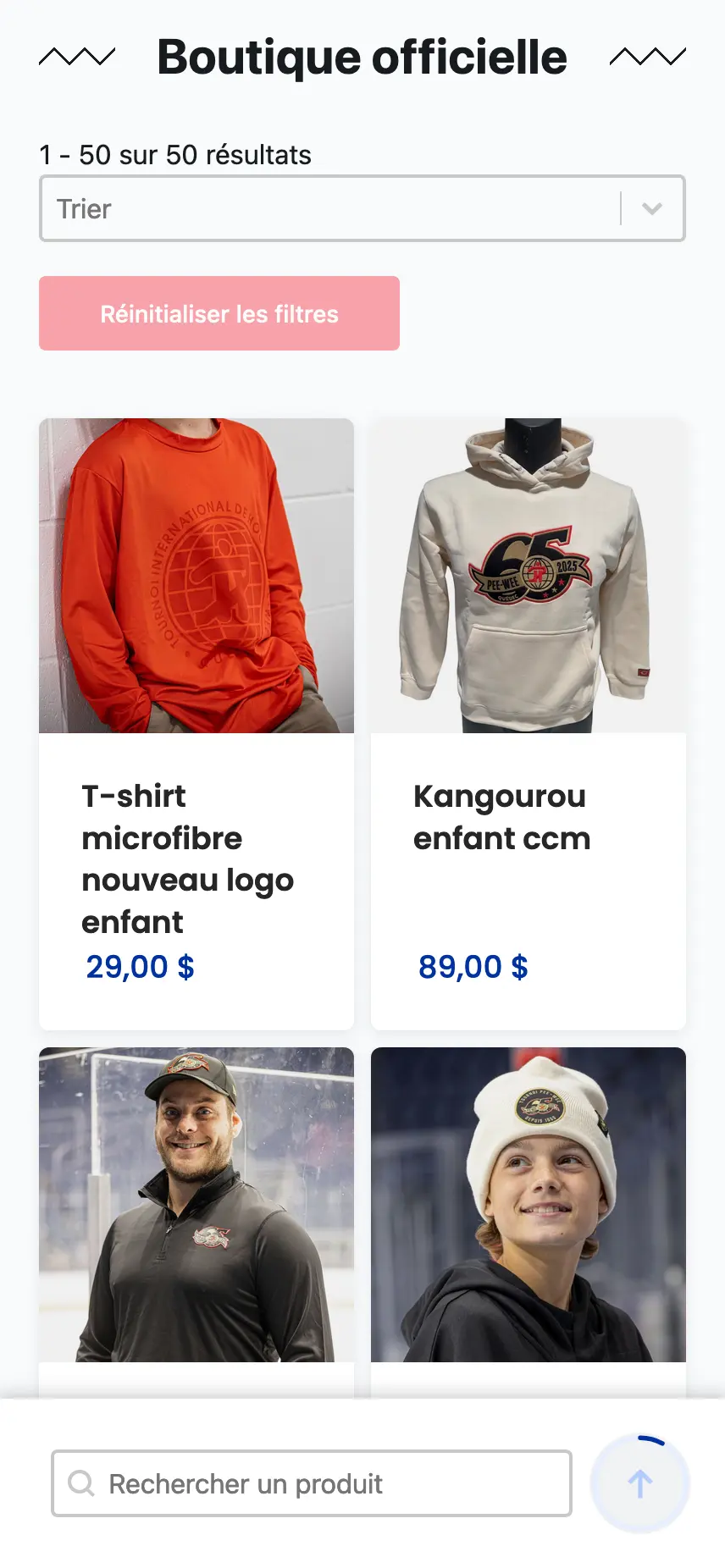Tap the back-to-top arrow button

click(640, 1483)
